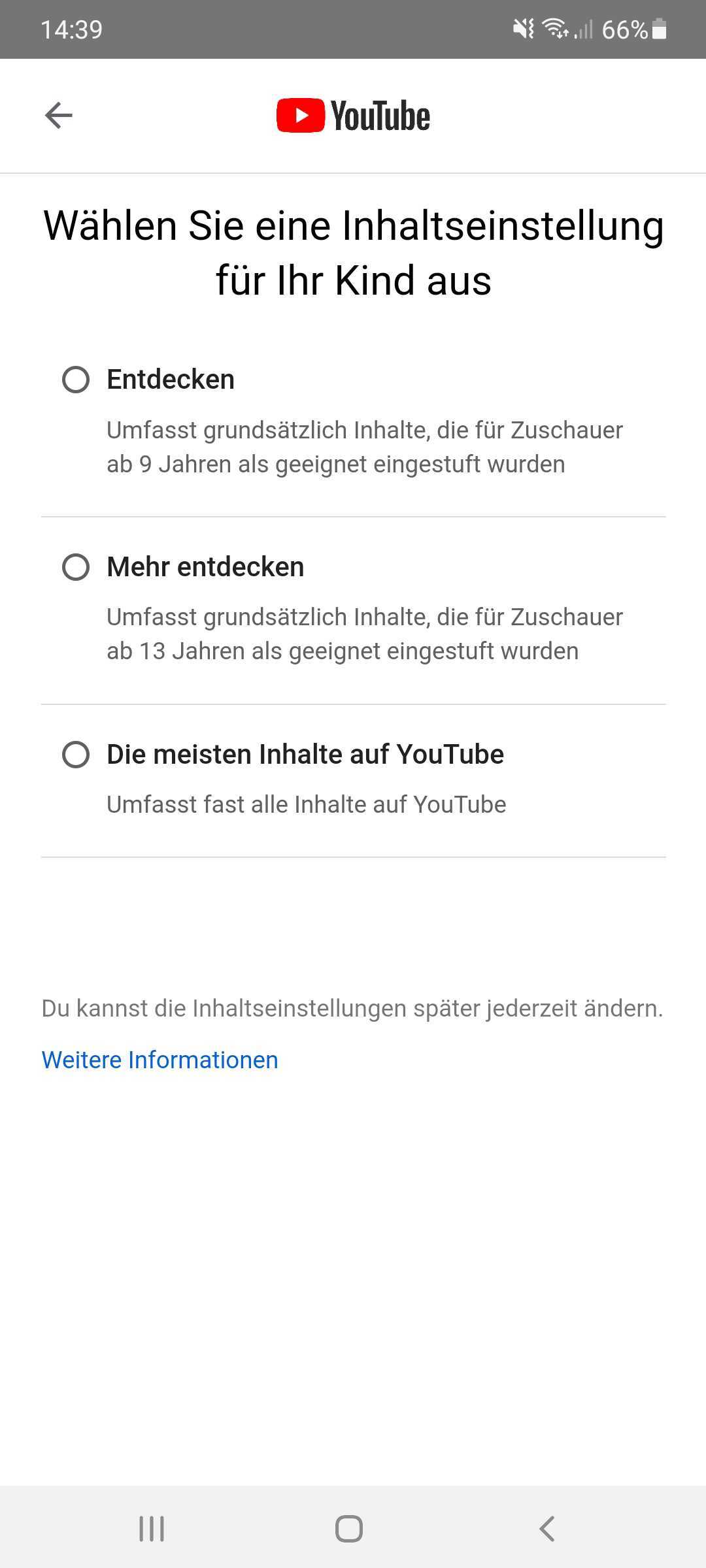The height and width of the screenshot is (1568, 706).
Task: Open recent apps from navigation bar
Action: (152, 1529)
